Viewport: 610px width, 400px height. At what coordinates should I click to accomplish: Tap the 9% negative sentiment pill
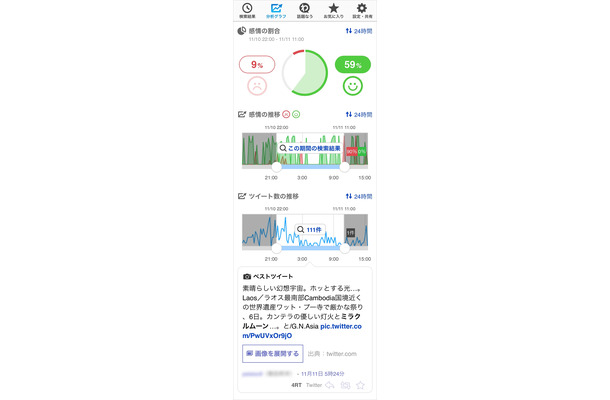coord(257,65)
